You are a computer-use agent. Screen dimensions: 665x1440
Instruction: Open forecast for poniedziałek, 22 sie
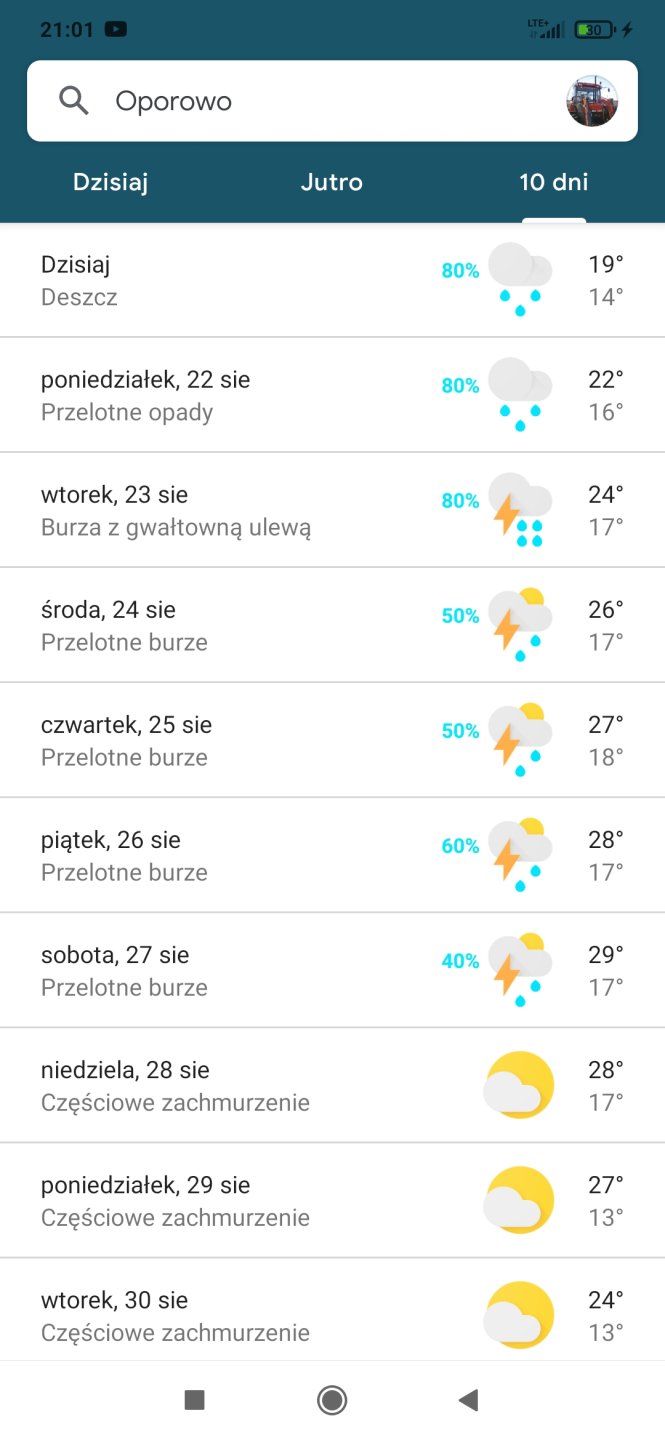332,395
